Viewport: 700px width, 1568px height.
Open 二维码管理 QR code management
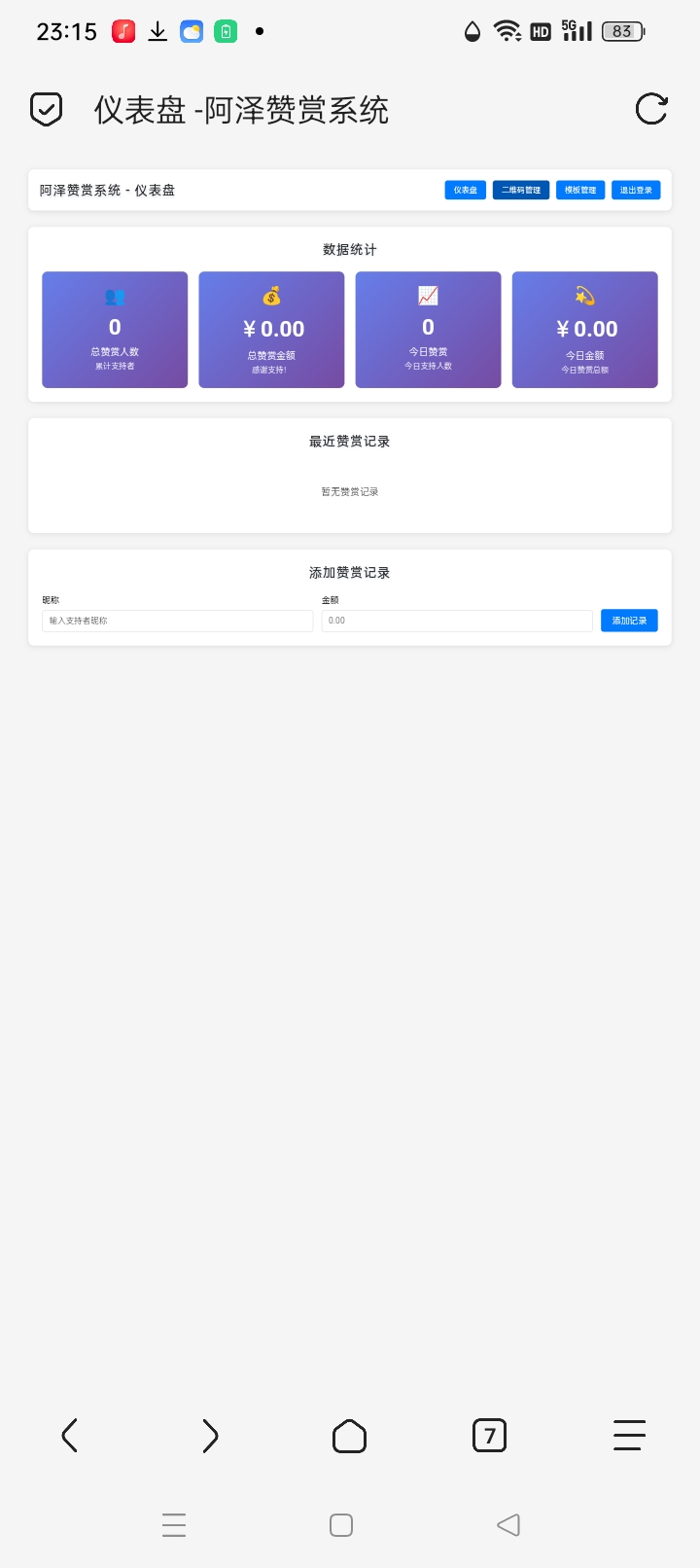[x=521, y=190]
